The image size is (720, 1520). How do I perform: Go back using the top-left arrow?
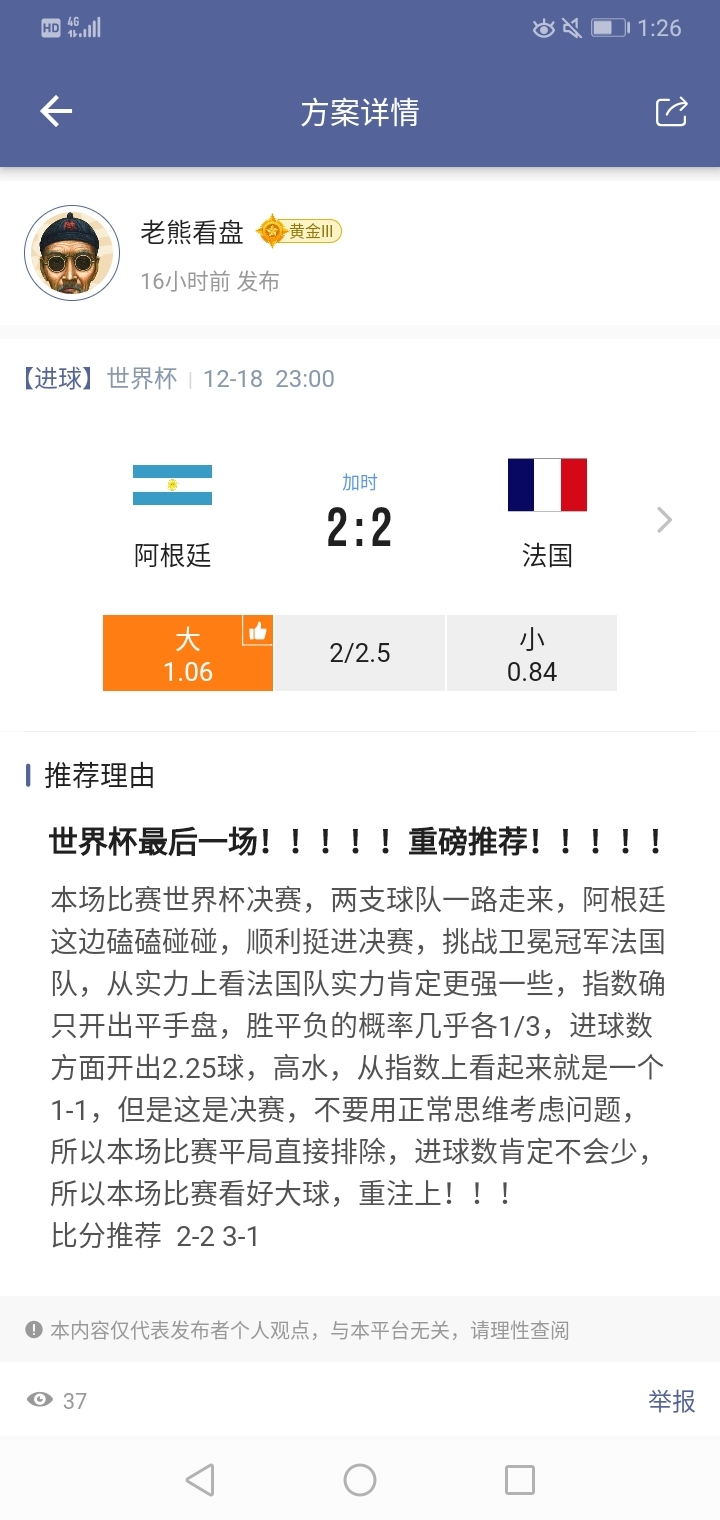[x=56, y=112]
